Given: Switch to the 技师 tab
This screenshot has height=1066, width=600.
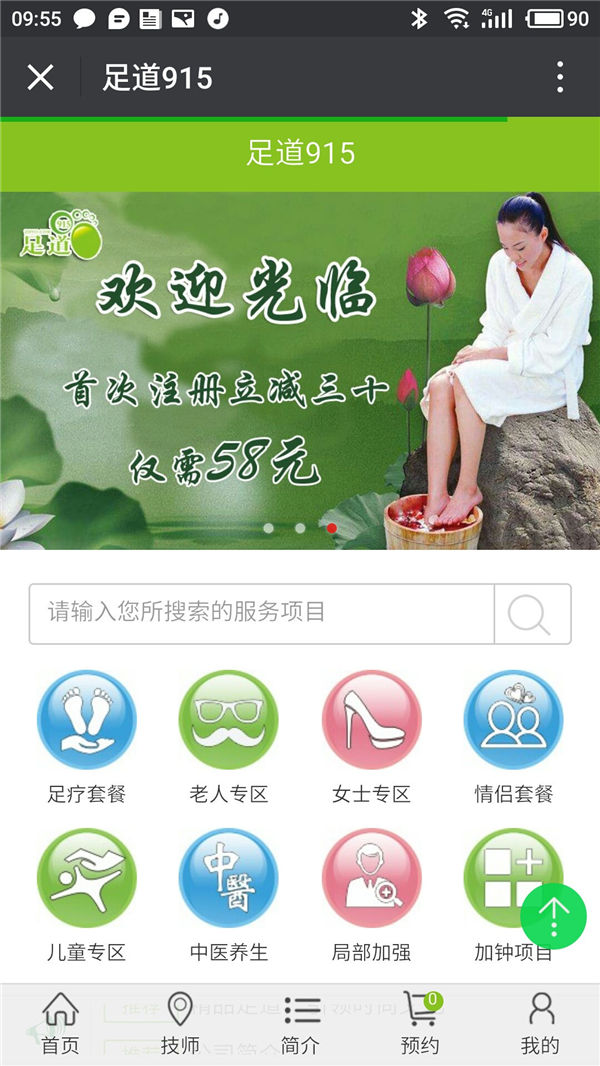Looking at the screenshot, I should click(180, 1024).
